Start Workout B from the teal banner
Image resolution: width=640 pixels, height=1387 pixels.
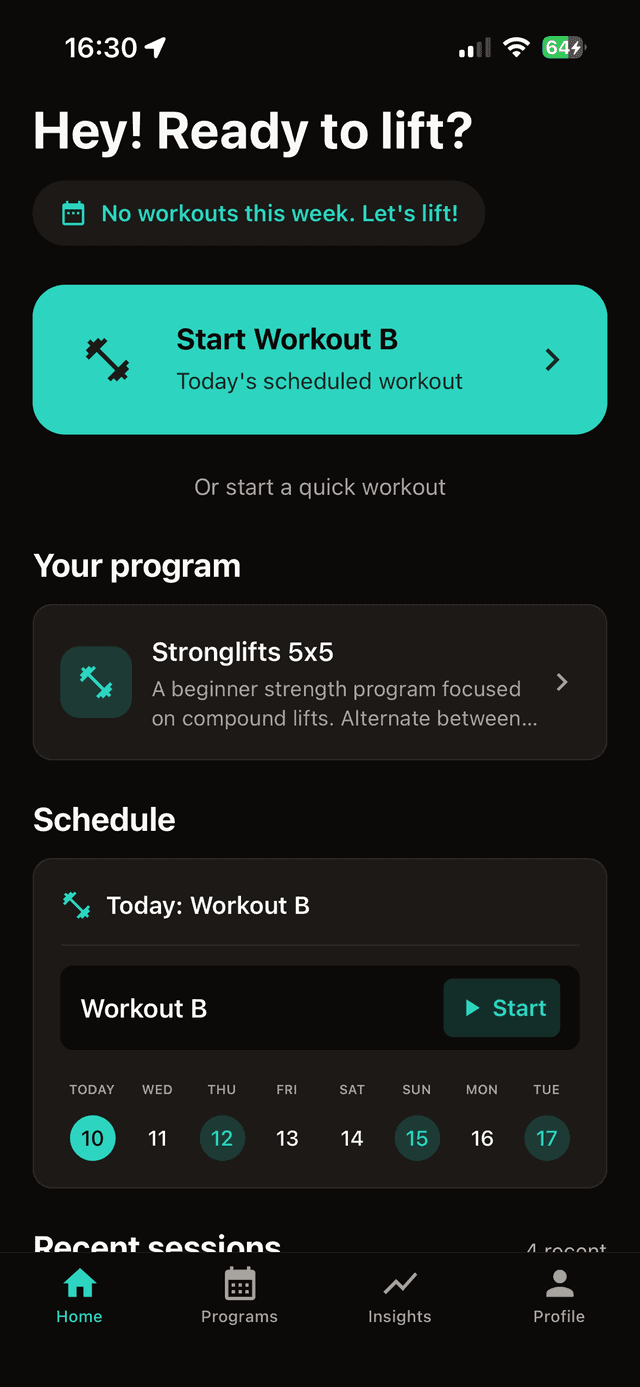(x=319, y=360)
